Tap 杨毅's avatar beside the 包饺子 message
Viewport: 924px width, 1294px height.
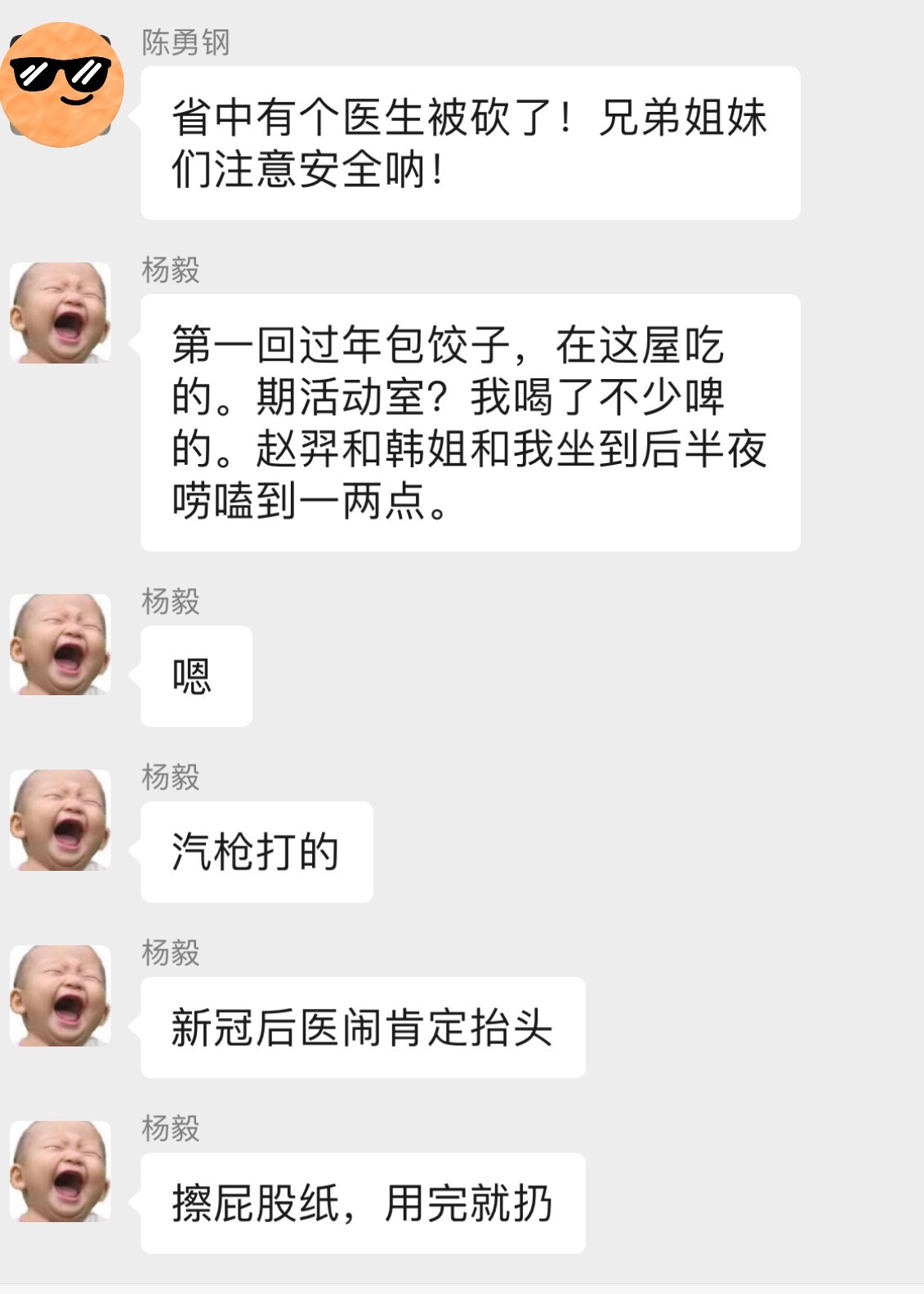click(x=60, y=313)
